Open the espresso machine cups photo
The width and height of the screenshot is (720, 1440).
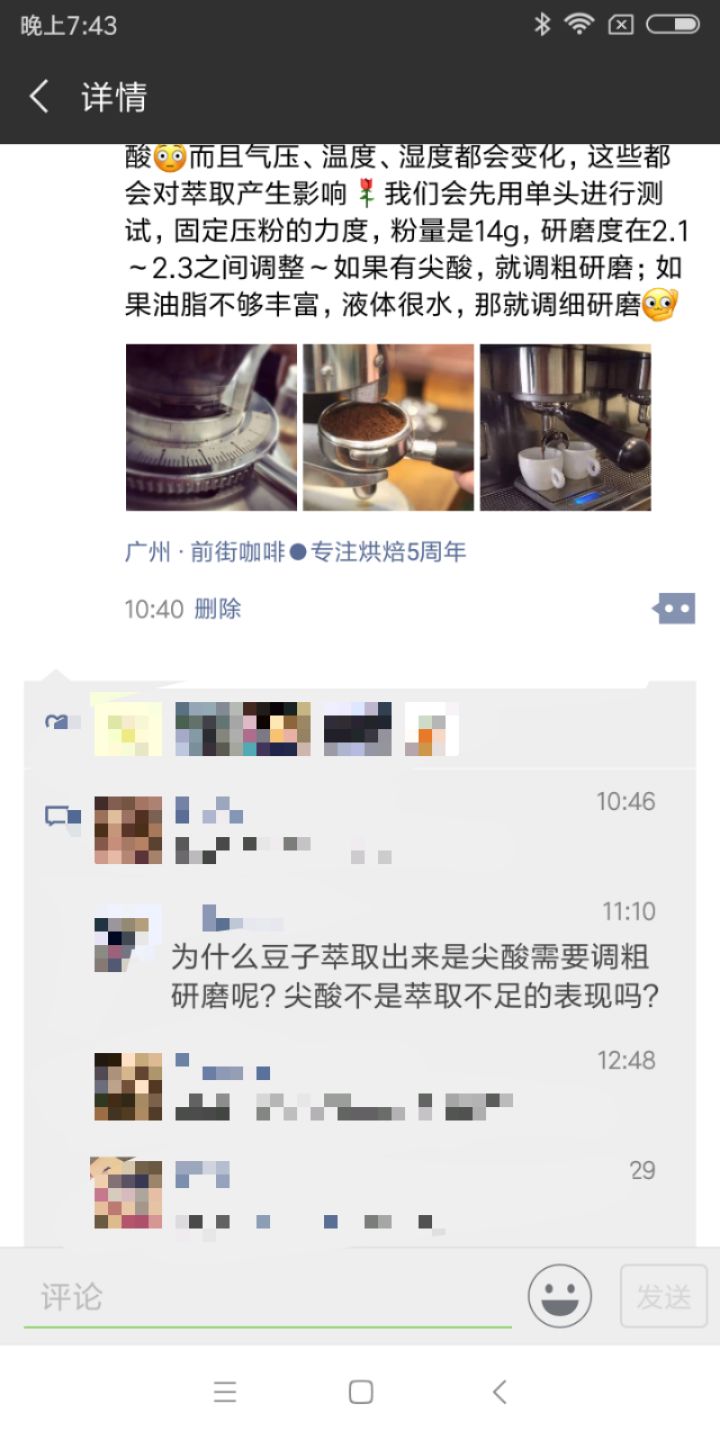click(x=565, y=427)
